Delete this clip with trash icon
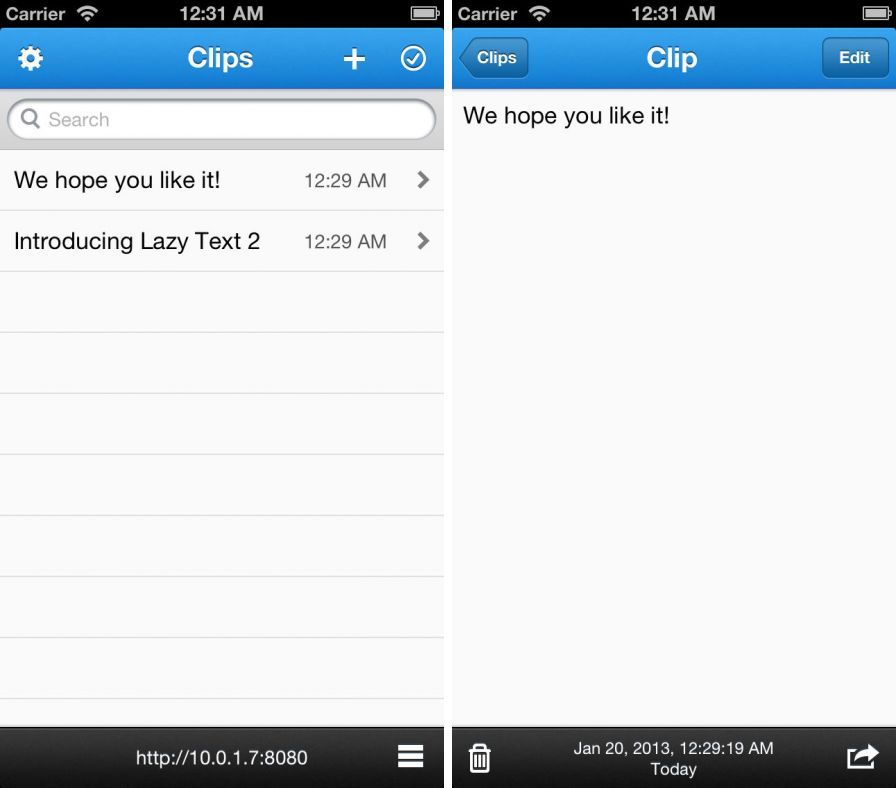The height and width of the screenshot is (788, 896). point(480,757)
